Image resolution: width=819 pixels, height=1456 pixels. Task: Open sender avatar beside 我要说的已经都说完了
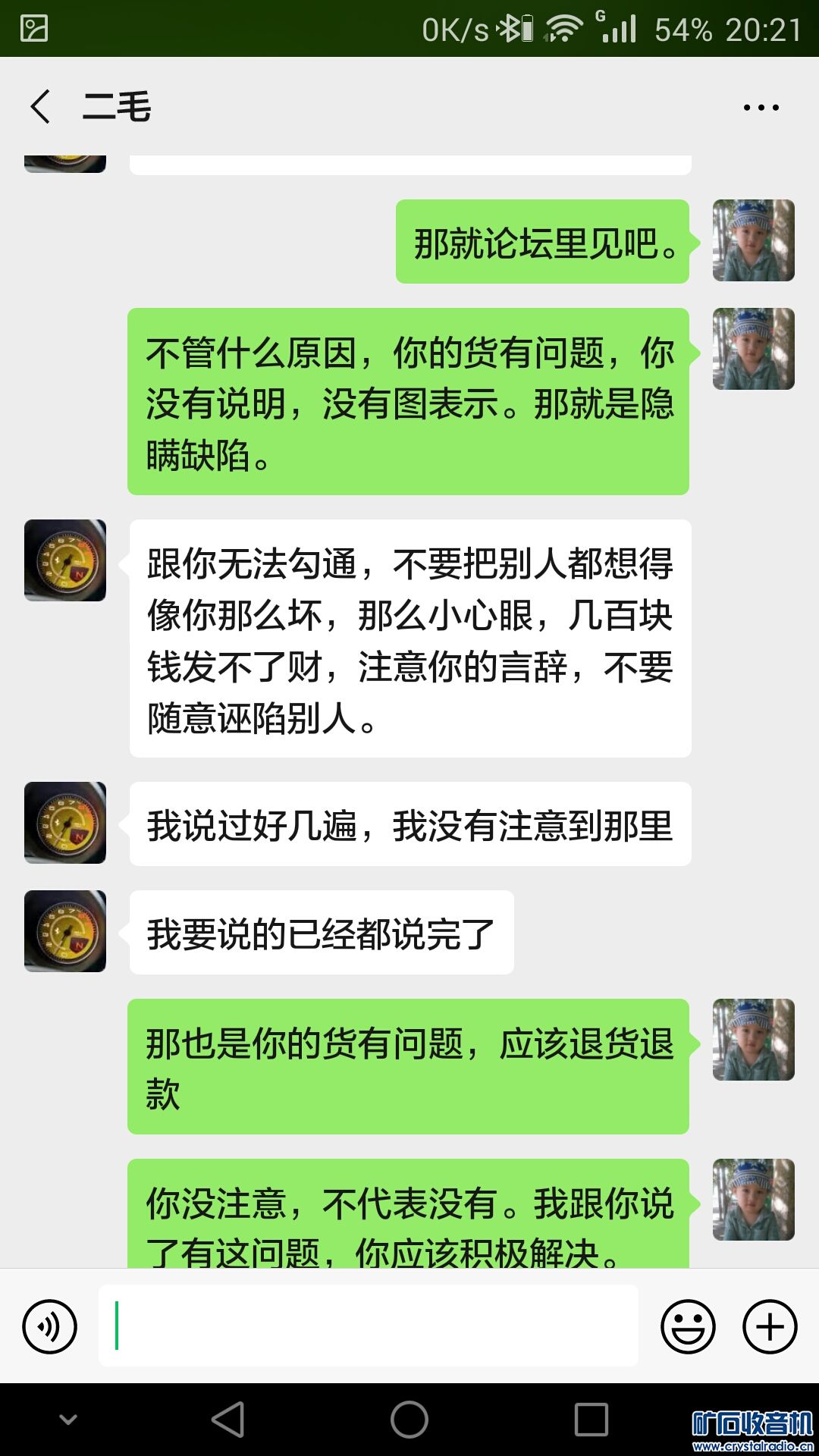[x=65, y=931]
